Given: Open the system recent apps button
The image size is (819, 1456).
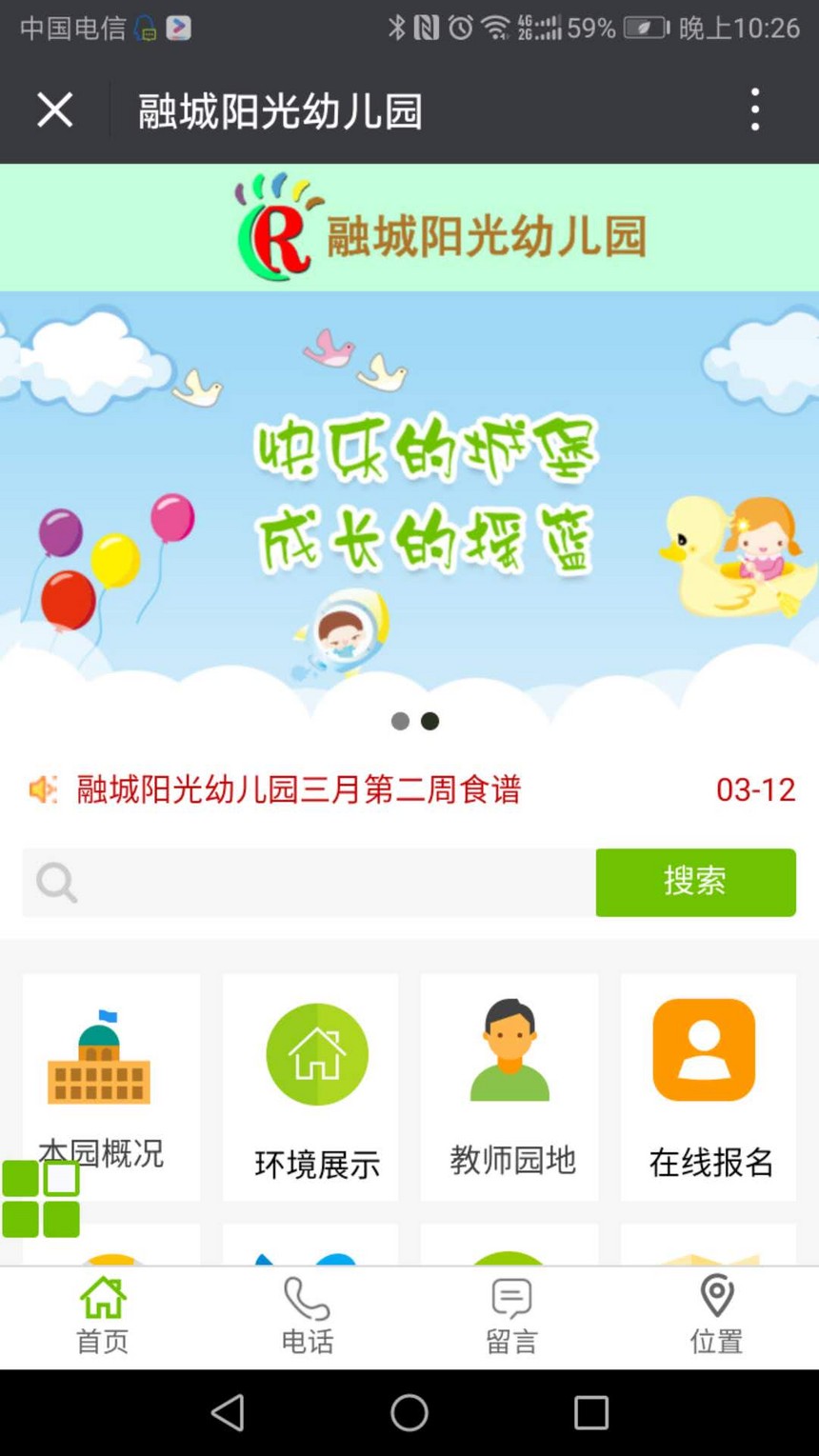Looking at the screenshot, I should [590, 1412].
